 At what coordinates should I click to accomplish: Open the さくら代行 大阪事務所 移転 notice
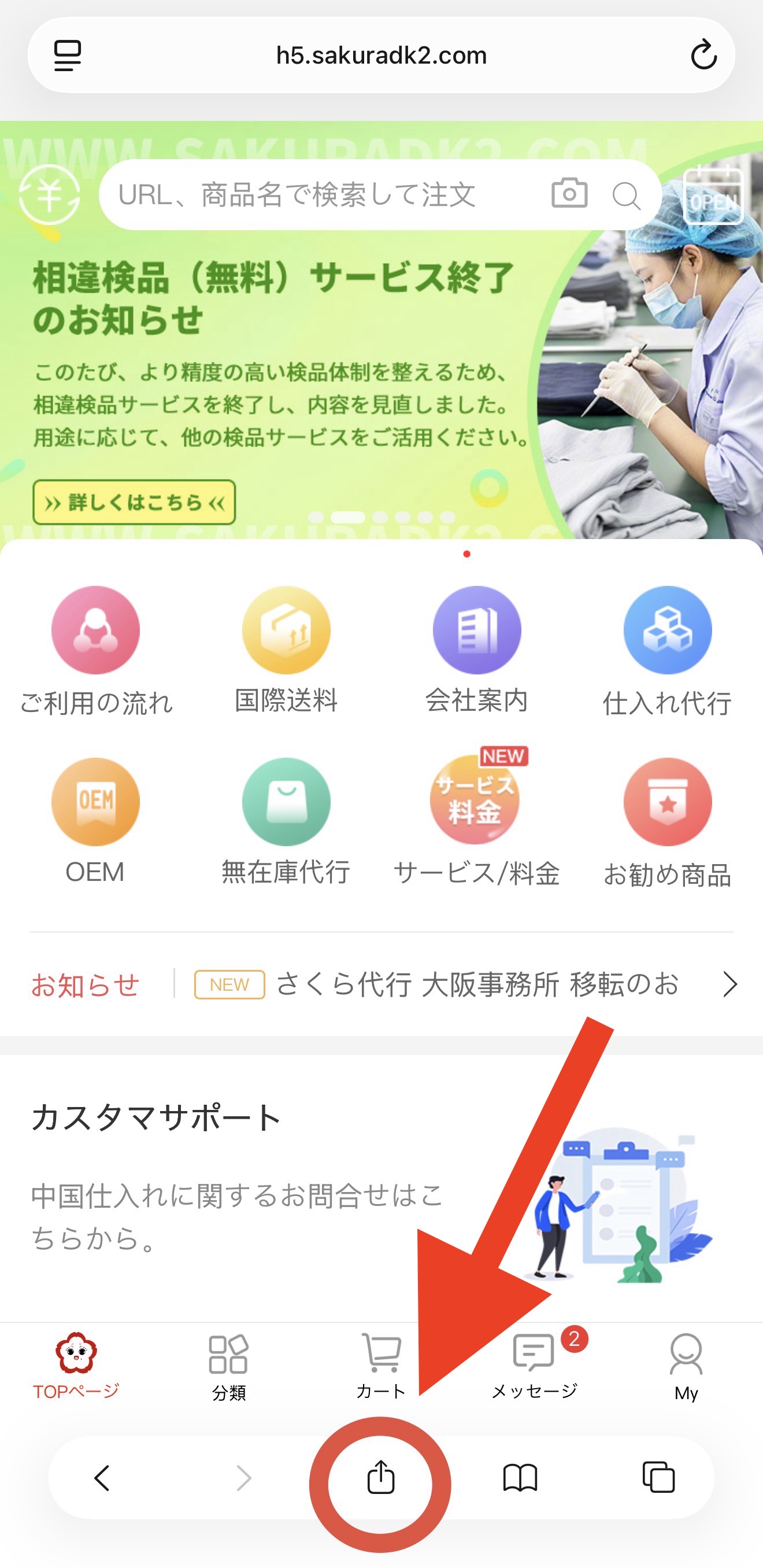[477, 984]
